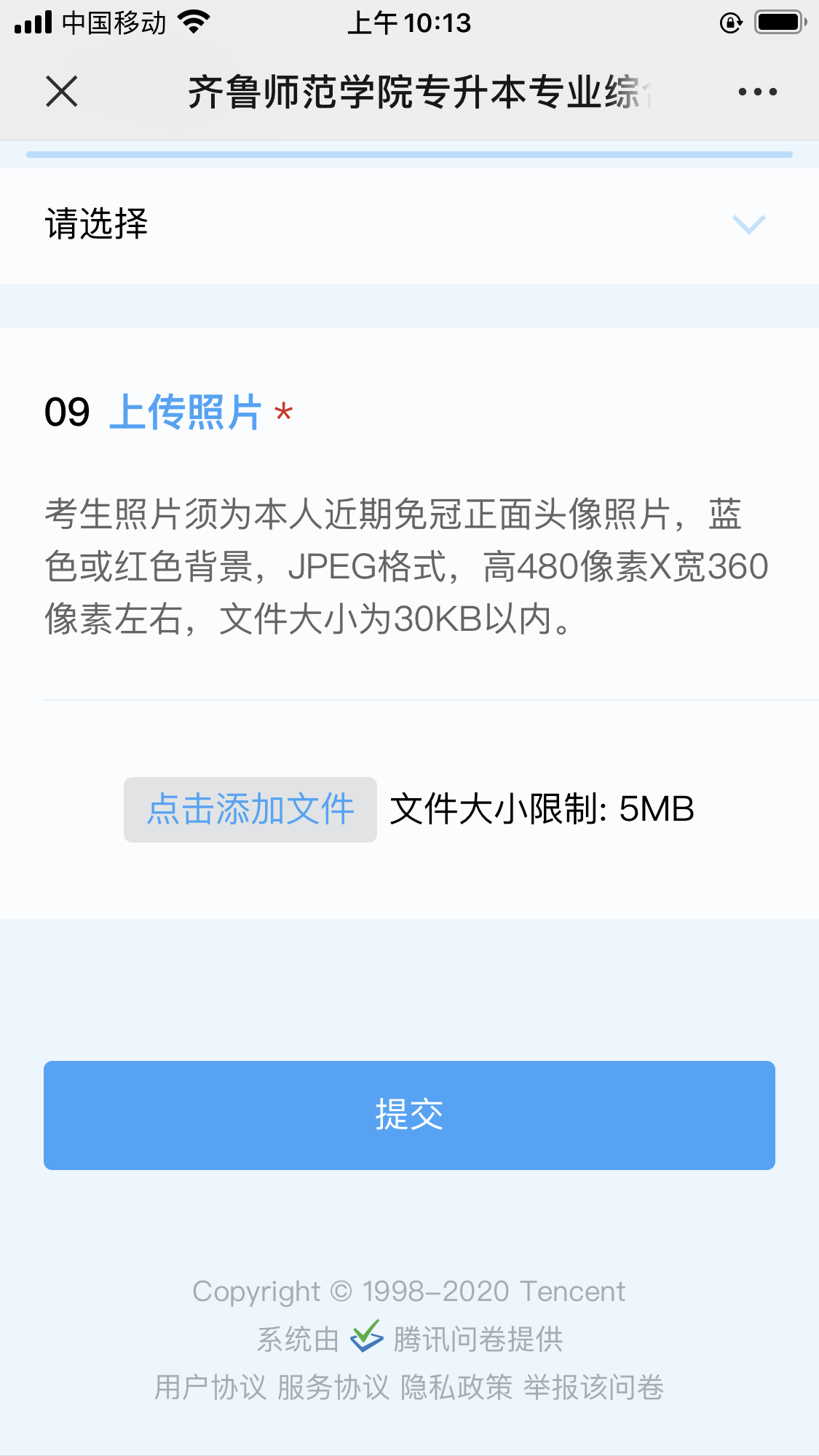
Task: Visit 腾讯问卷 provider link
Action: coord(457,1339)
